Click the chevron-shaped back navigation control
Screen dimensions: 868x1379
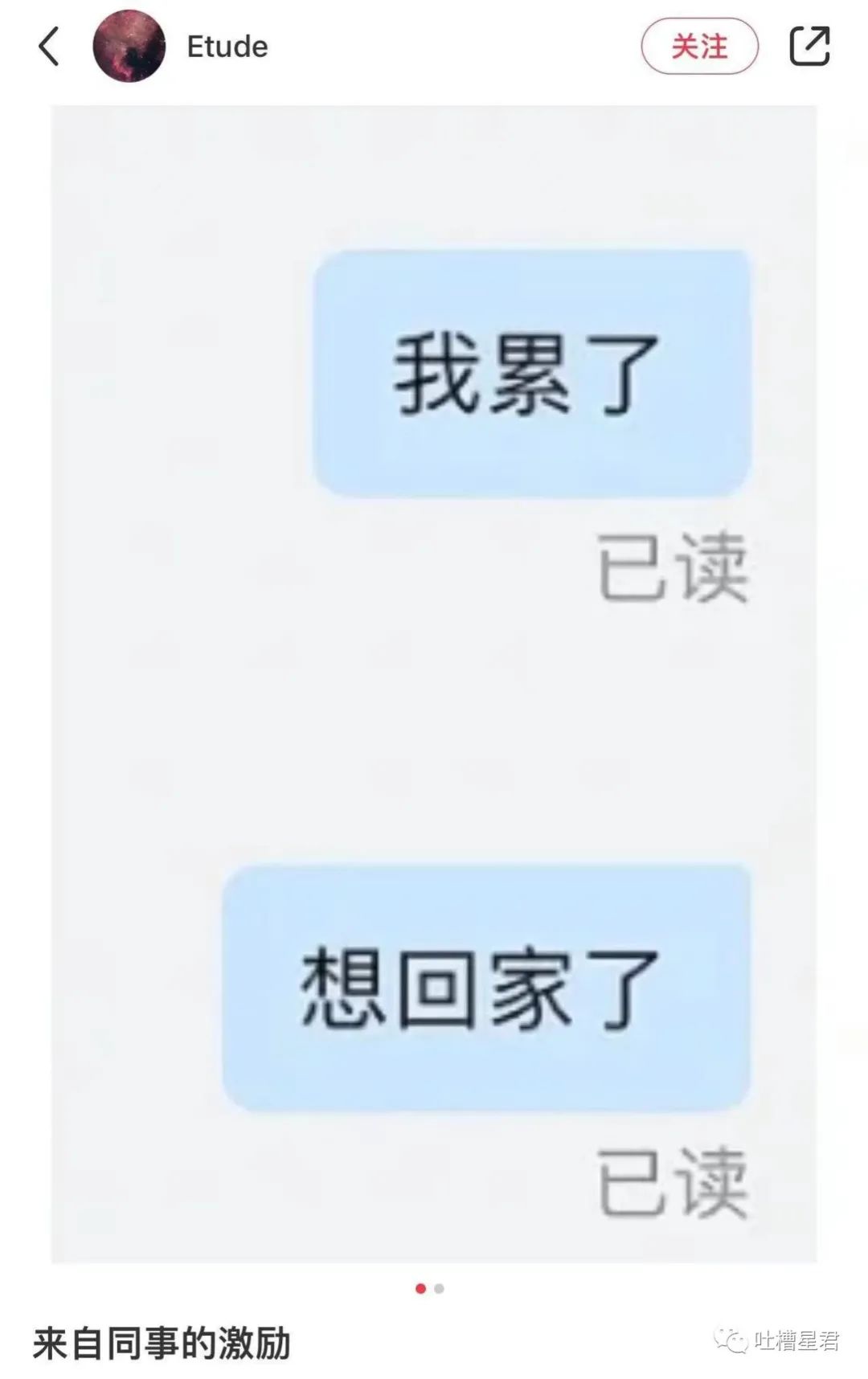48,46
